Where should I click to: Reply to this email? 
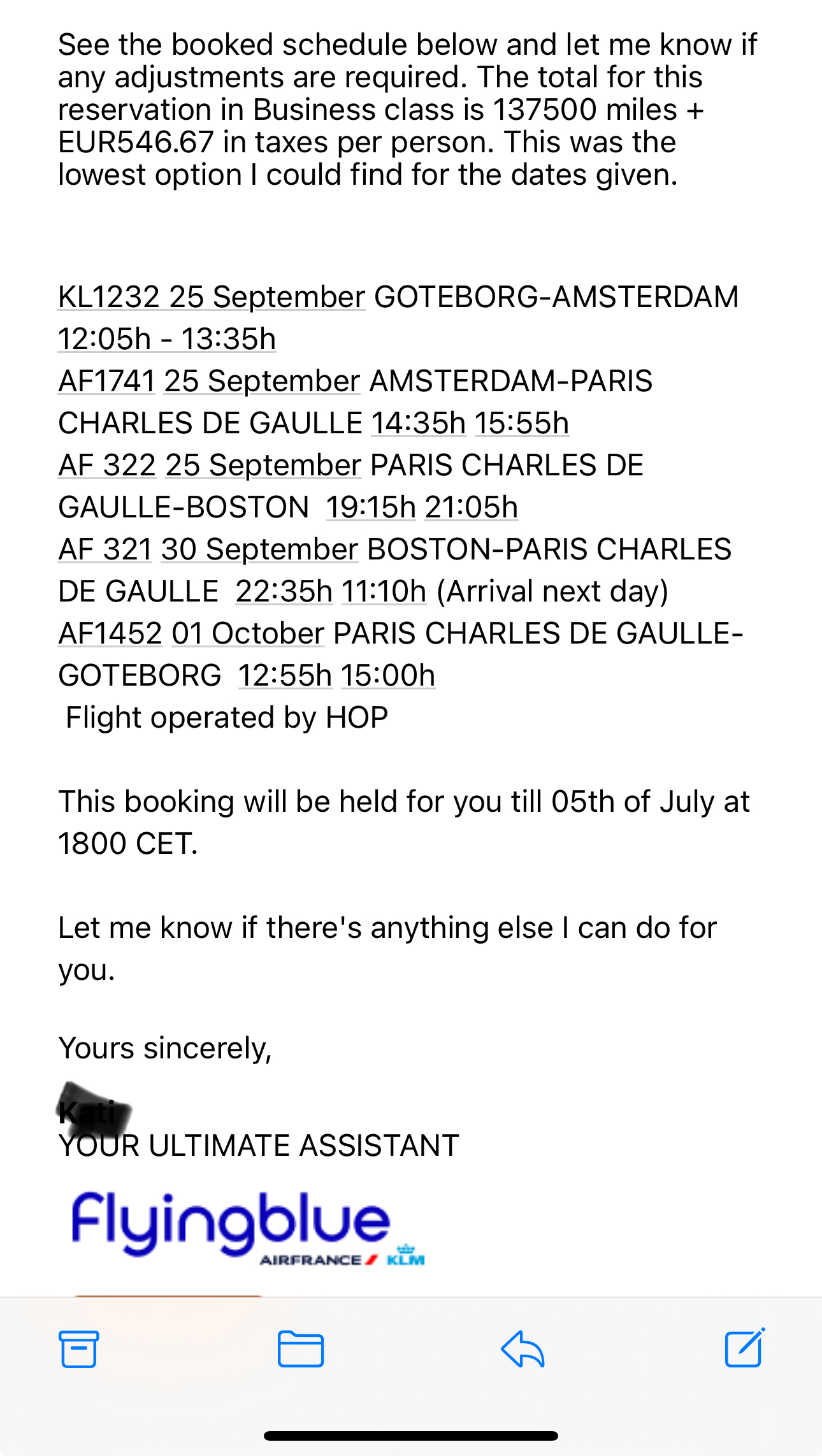point(522,1349)
